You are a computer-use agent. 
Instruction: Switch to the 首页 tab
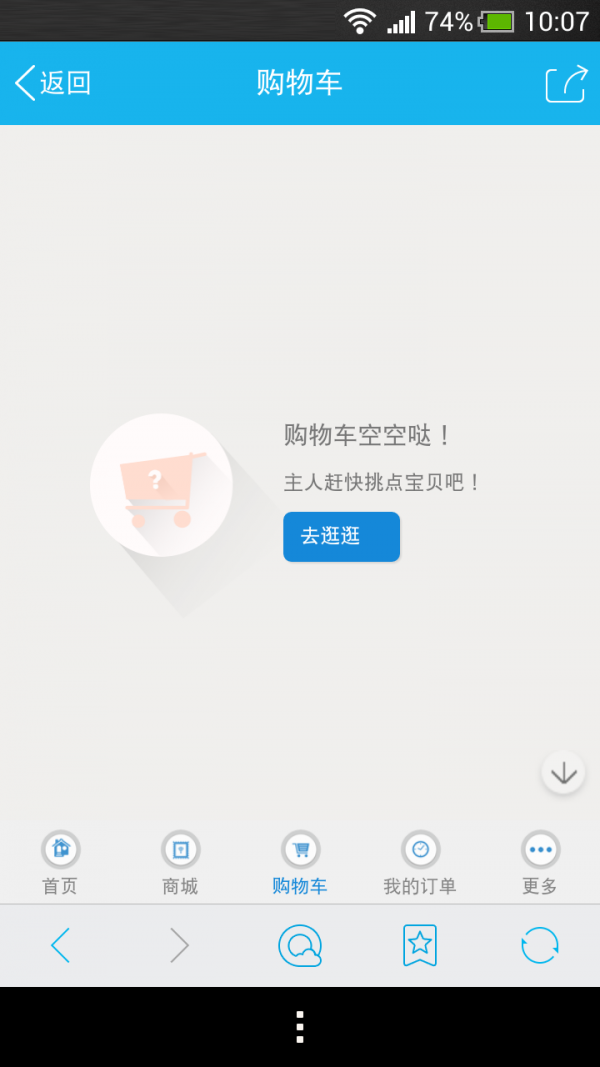click(x=60, y=864)
